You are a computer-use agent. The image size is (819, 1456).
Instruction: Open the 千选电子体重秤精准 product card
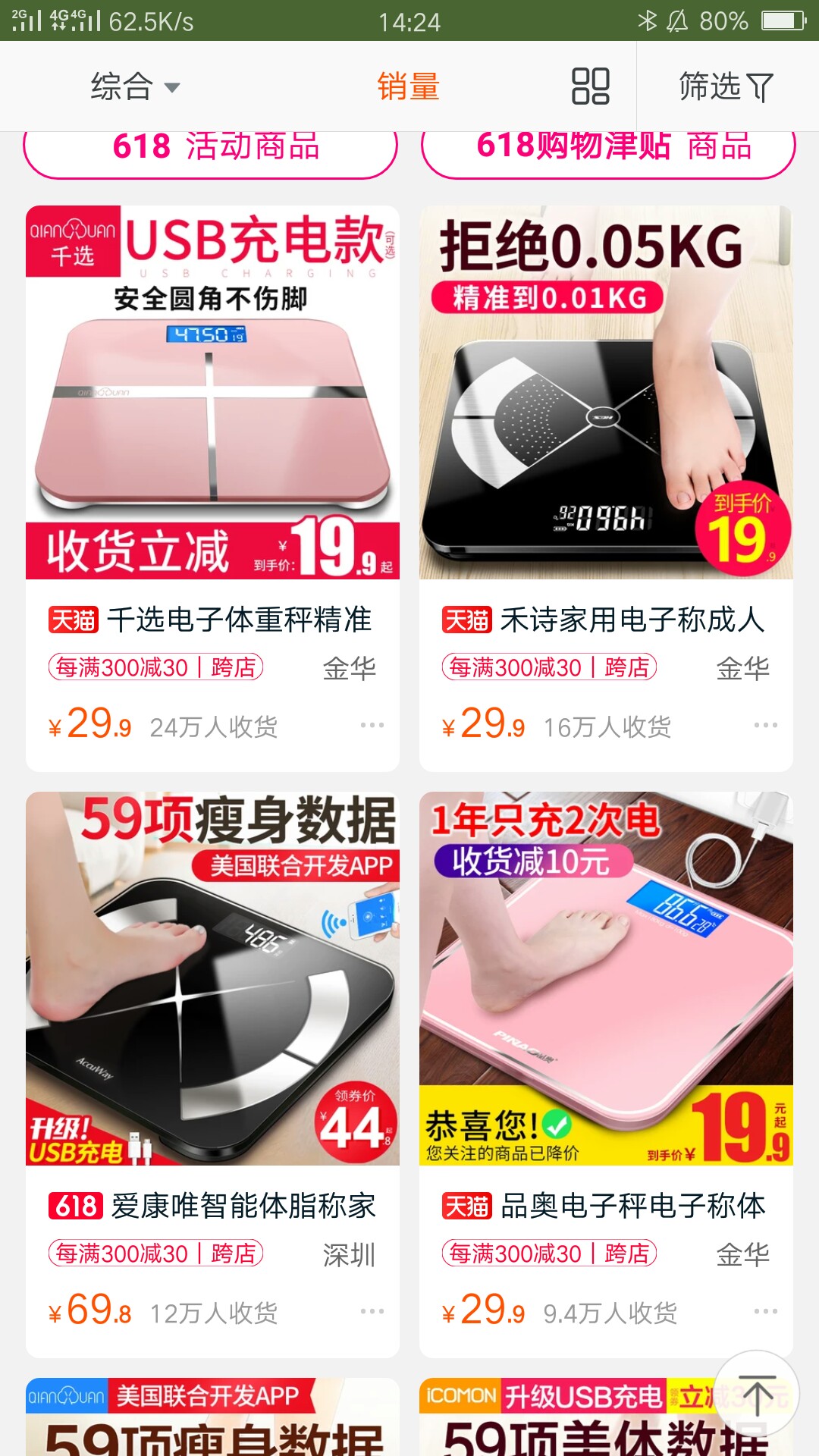[212, 488]
